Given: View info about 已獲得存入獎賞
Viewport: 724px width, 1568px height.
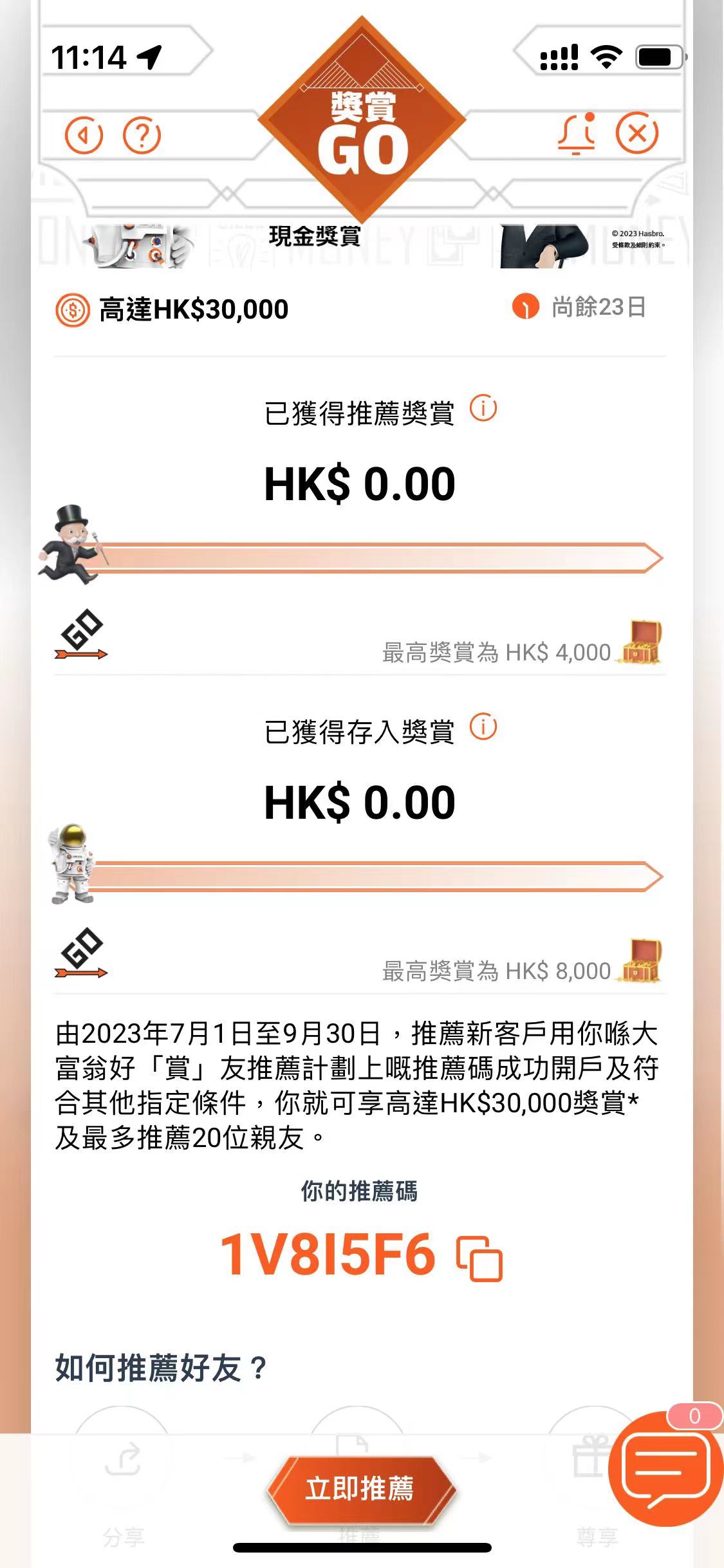Looking at the screenshot, I should pyautogui.click(x=483, y=727).
